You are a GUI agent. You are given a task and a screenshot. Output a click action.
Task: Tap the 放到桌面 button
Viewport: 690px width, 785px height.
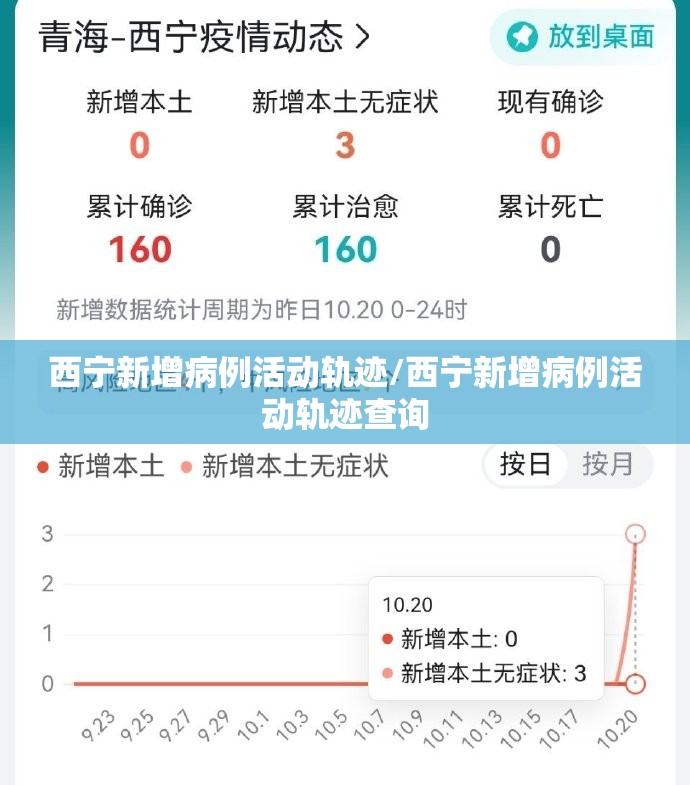(582, 37)
